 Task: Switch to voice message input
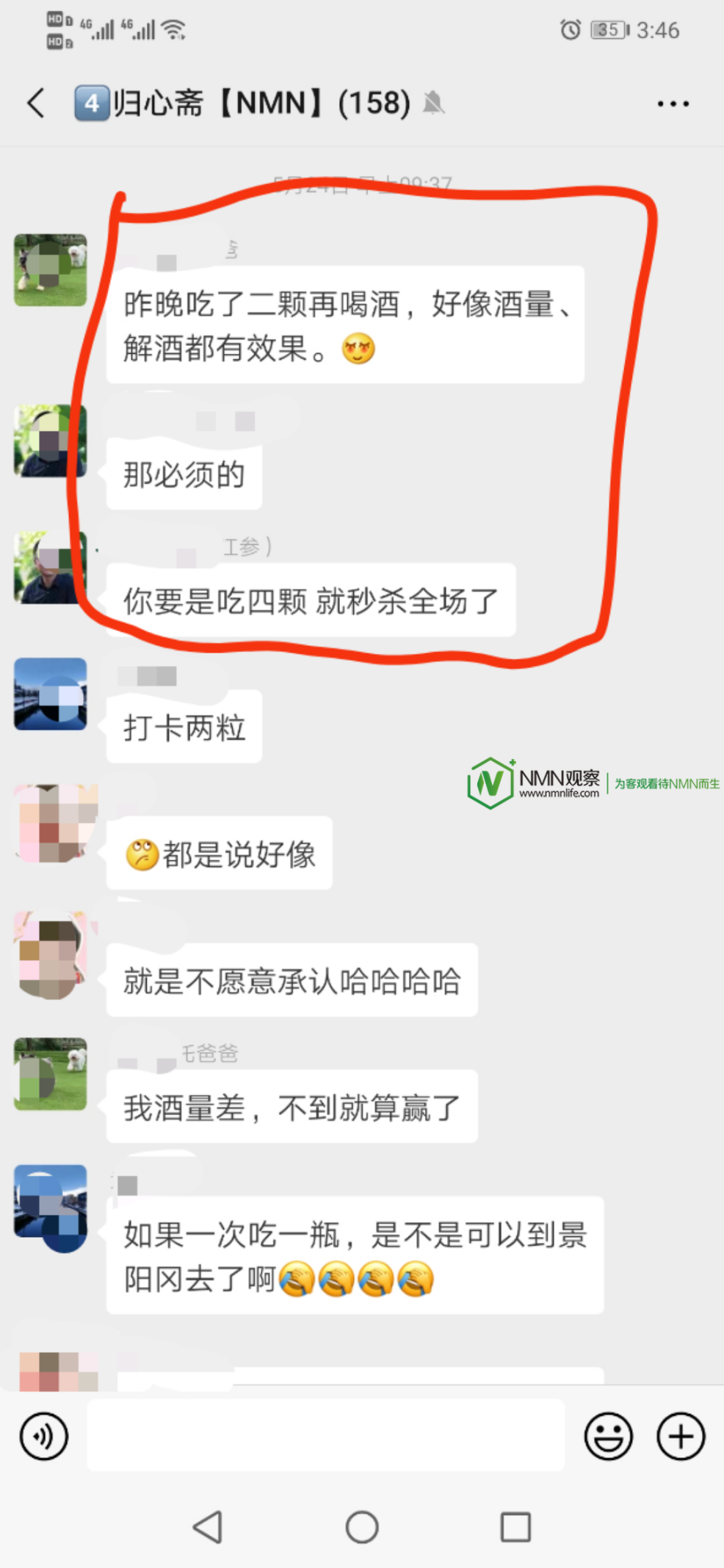[x=44, y=1436]
